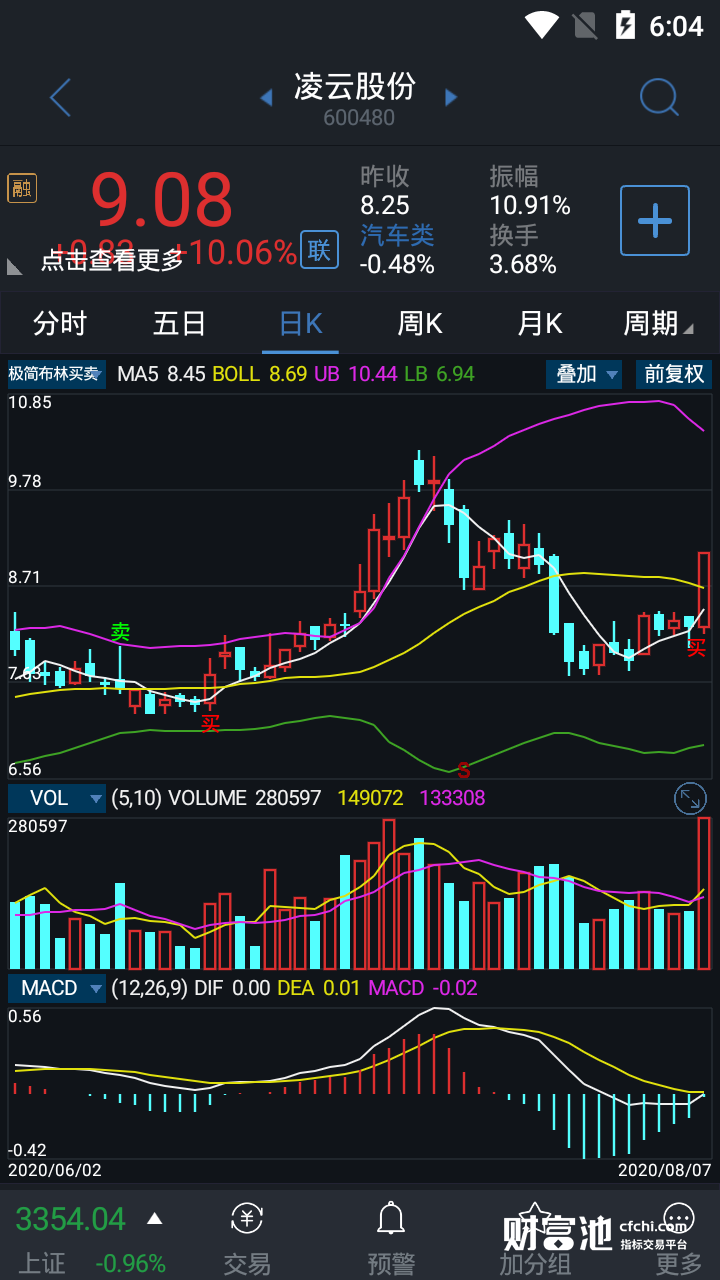Open the MACD indicator dropdown
Viewport: 720px width, 1280px height.
click(x=57, y=988)
